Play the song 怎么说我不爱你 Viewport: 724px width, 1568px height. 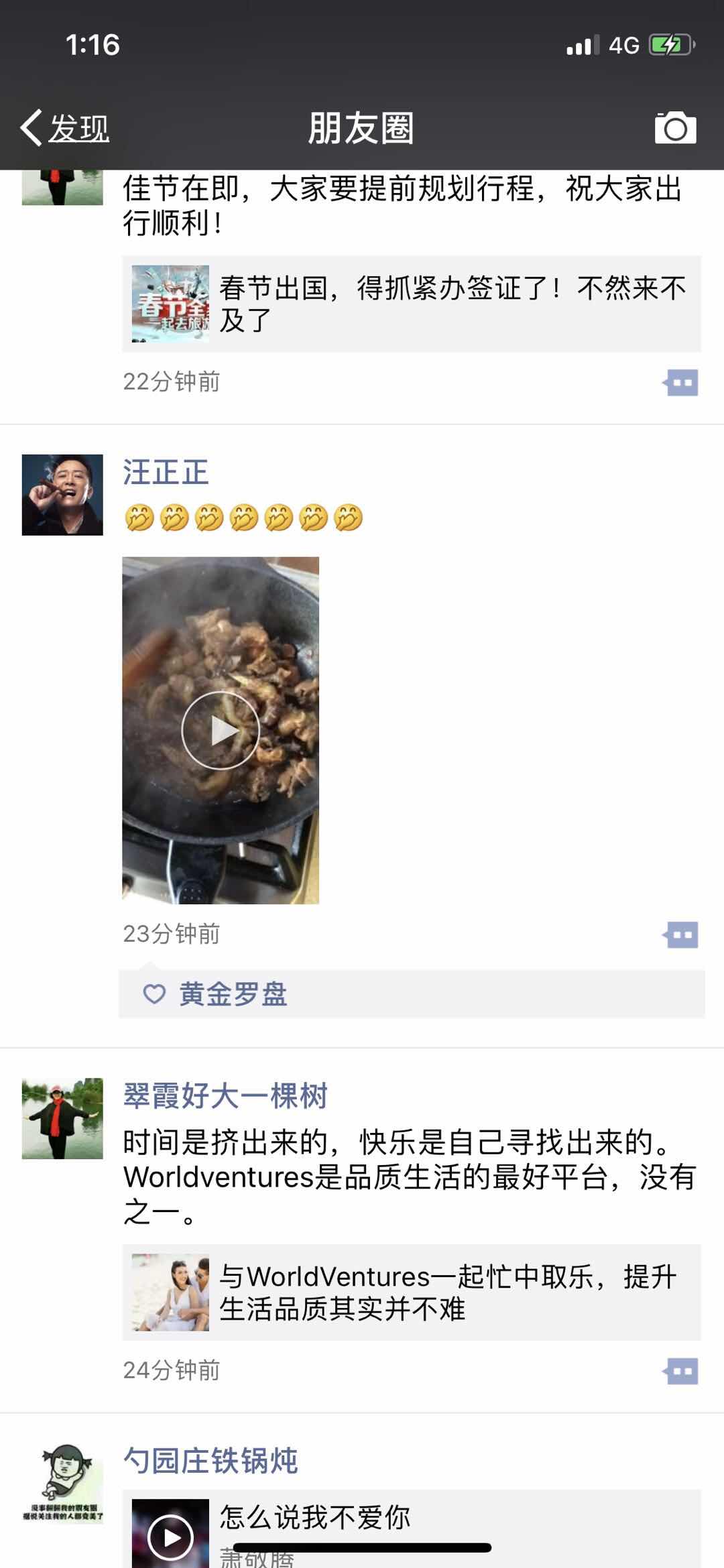click(171, 1536)
